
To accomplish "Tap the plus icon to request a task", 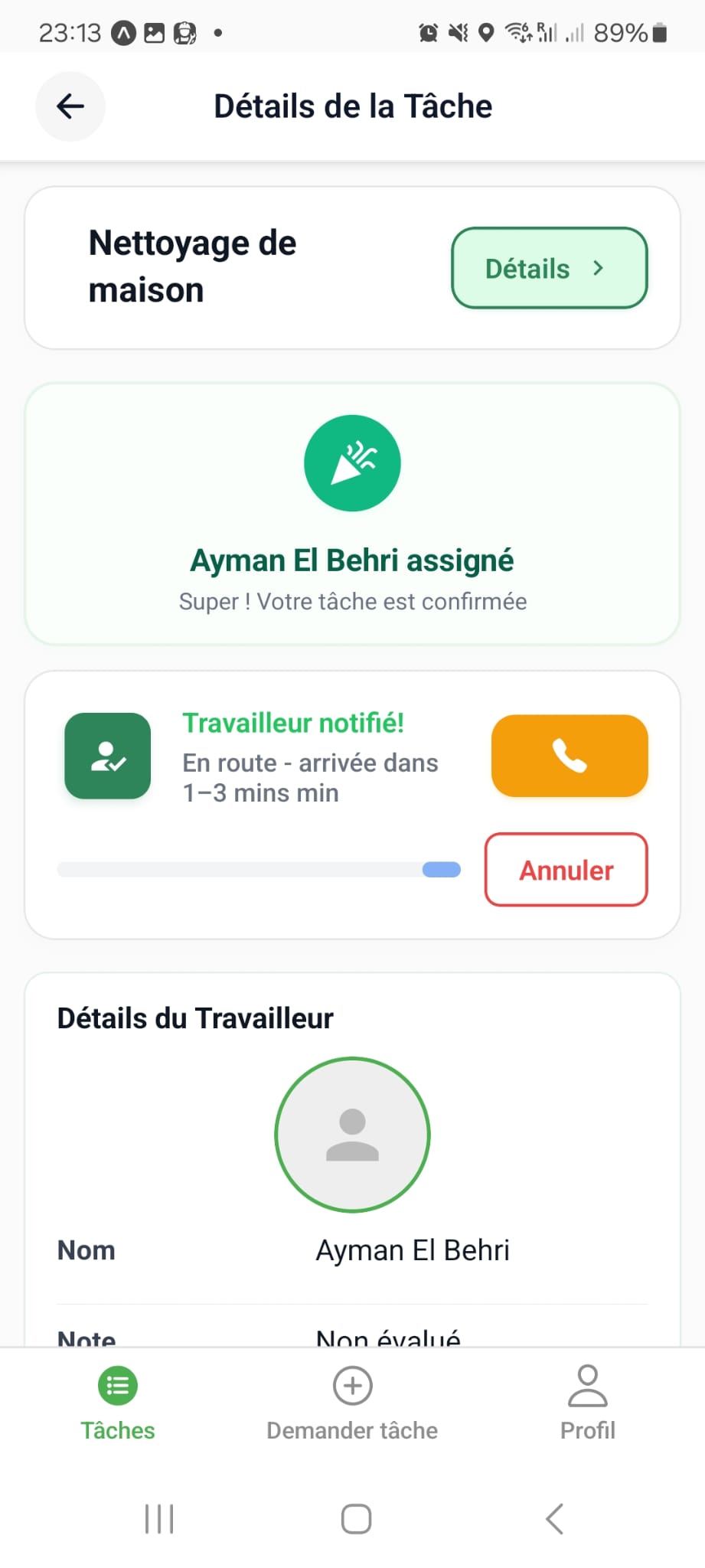I will (352, 1386).
